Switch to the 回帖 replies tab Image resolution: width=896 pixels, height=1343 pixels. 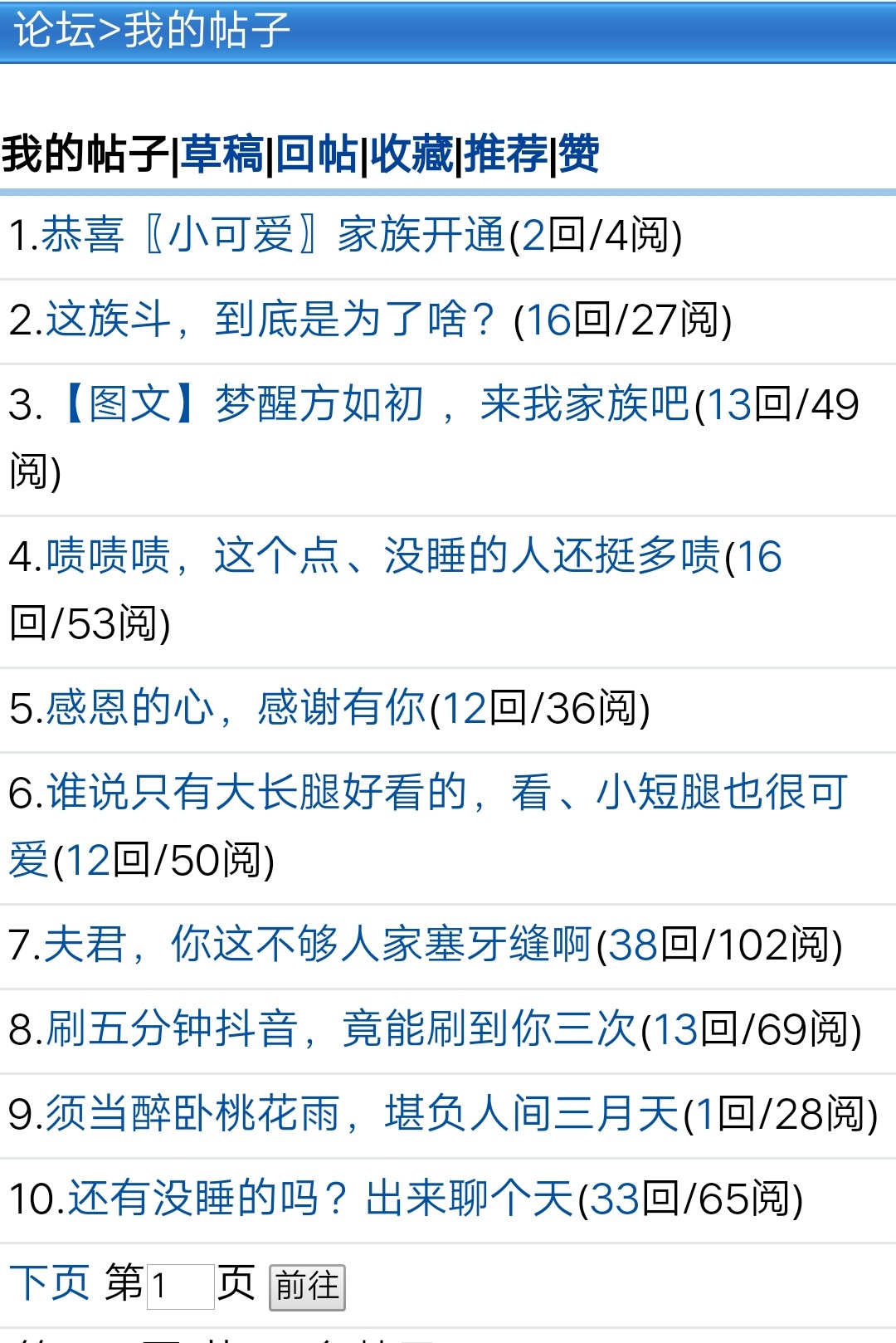pos(317,154)
